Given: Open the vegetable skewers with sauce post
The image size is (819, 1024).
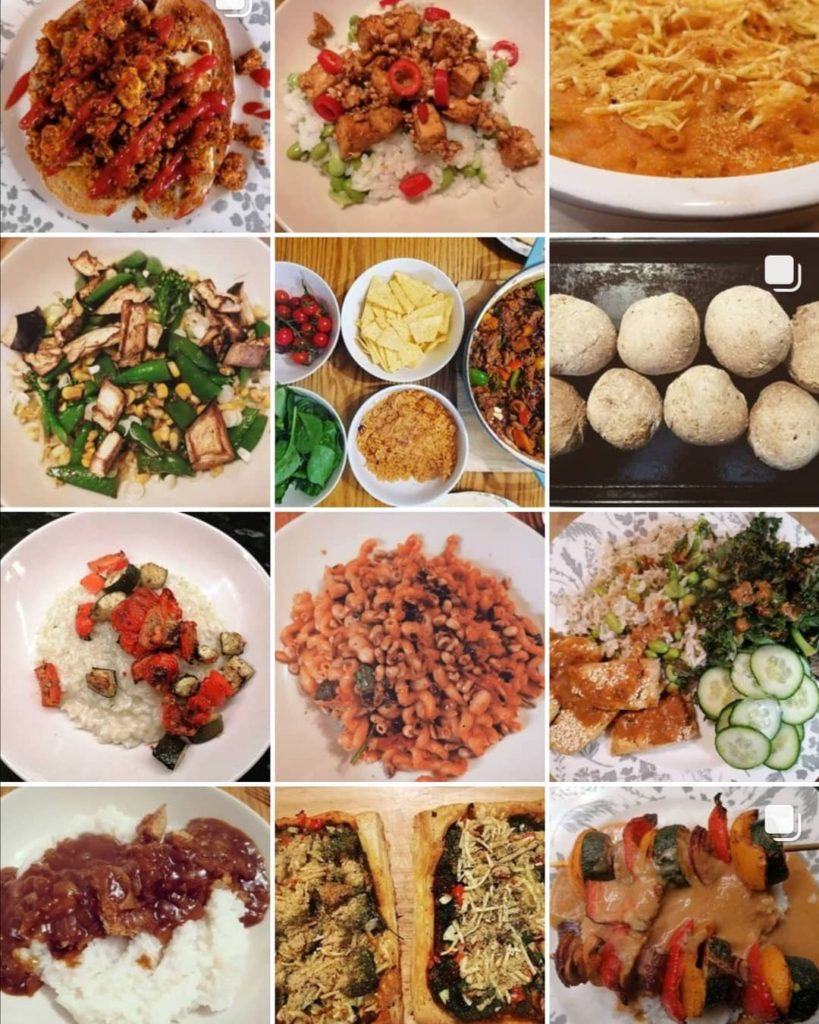Looking at the screenshot, I should 684,905.
